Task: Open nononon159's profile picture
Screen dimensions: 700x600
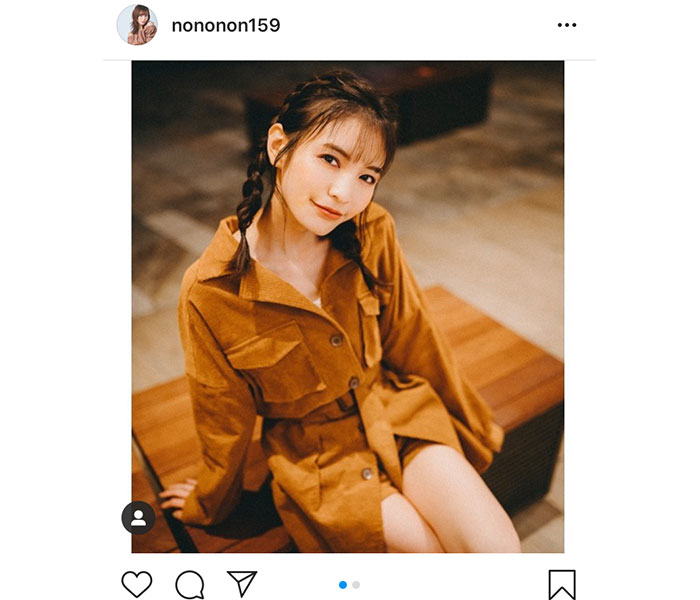Action: click(x=137, y=25)
